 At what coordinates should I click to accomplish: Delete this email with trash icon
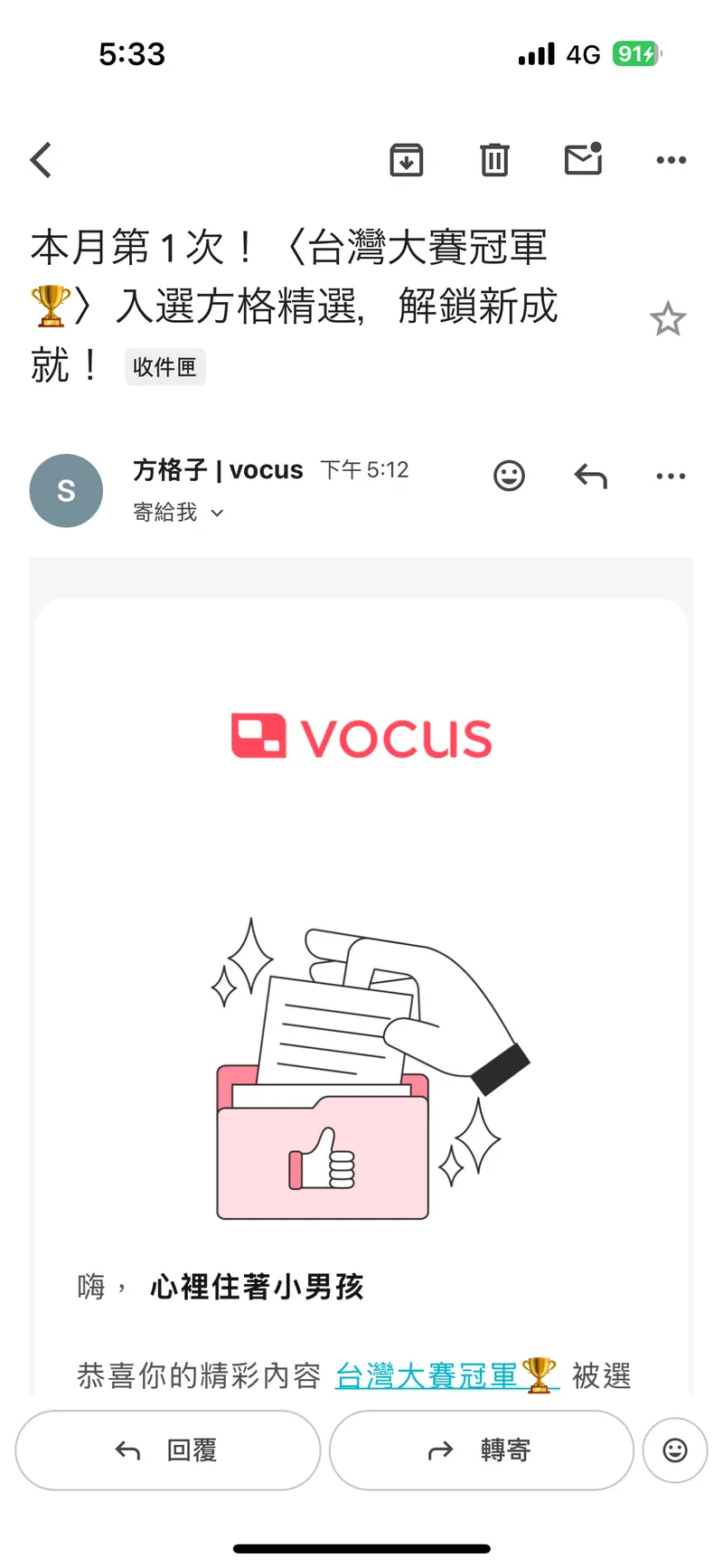494,160
